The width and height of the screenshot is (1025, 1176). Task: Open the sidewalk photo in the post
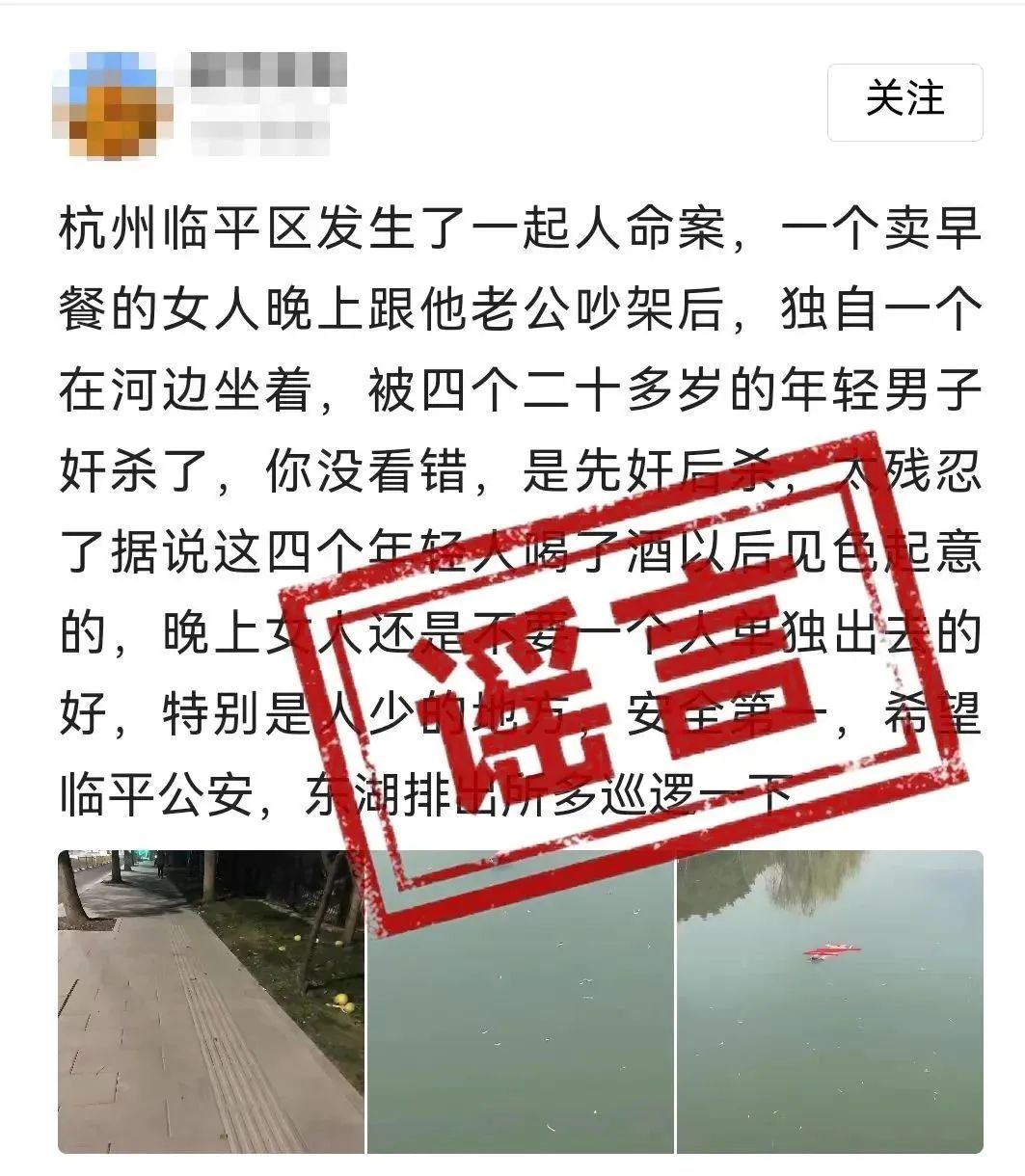(x=211, y=1001)
